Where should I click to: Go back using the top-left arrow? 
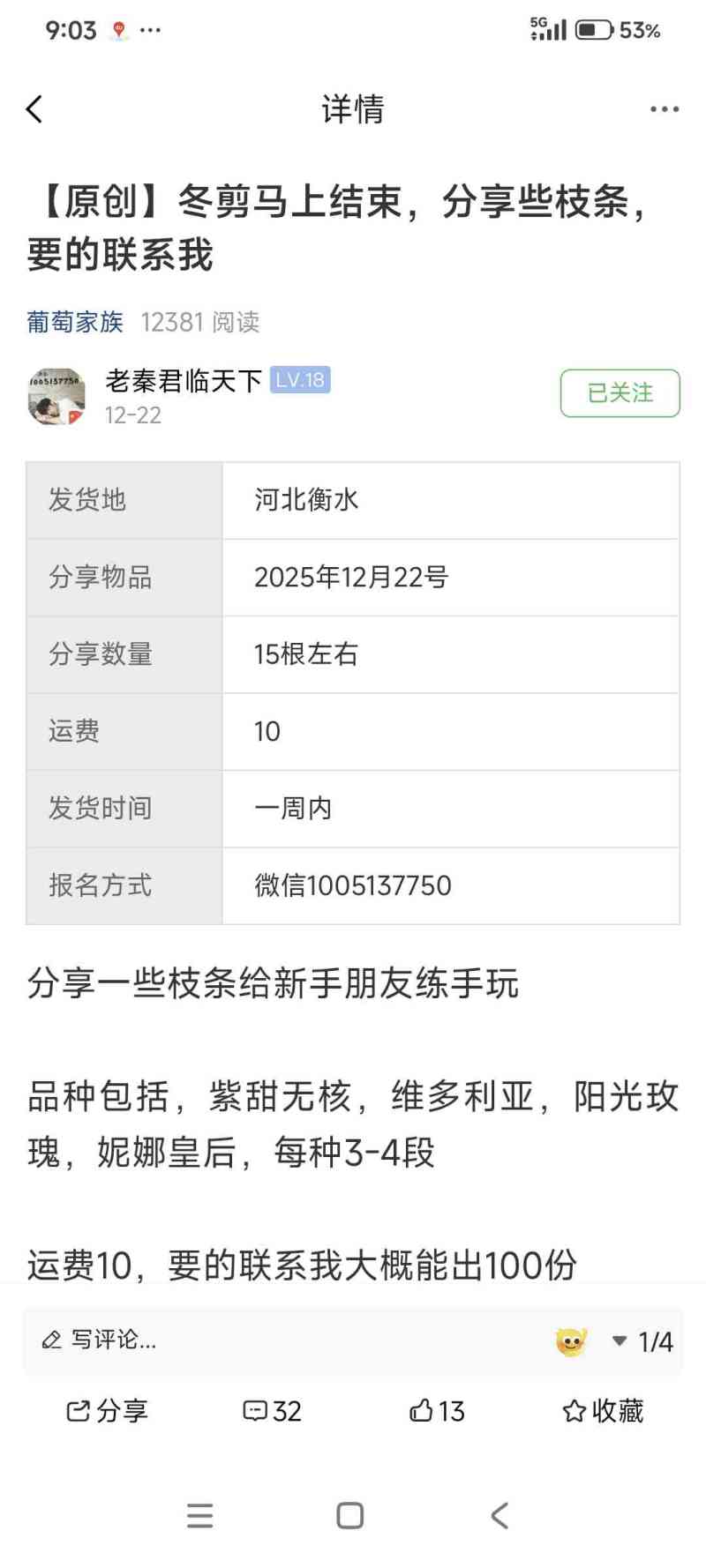coord(34,109)
